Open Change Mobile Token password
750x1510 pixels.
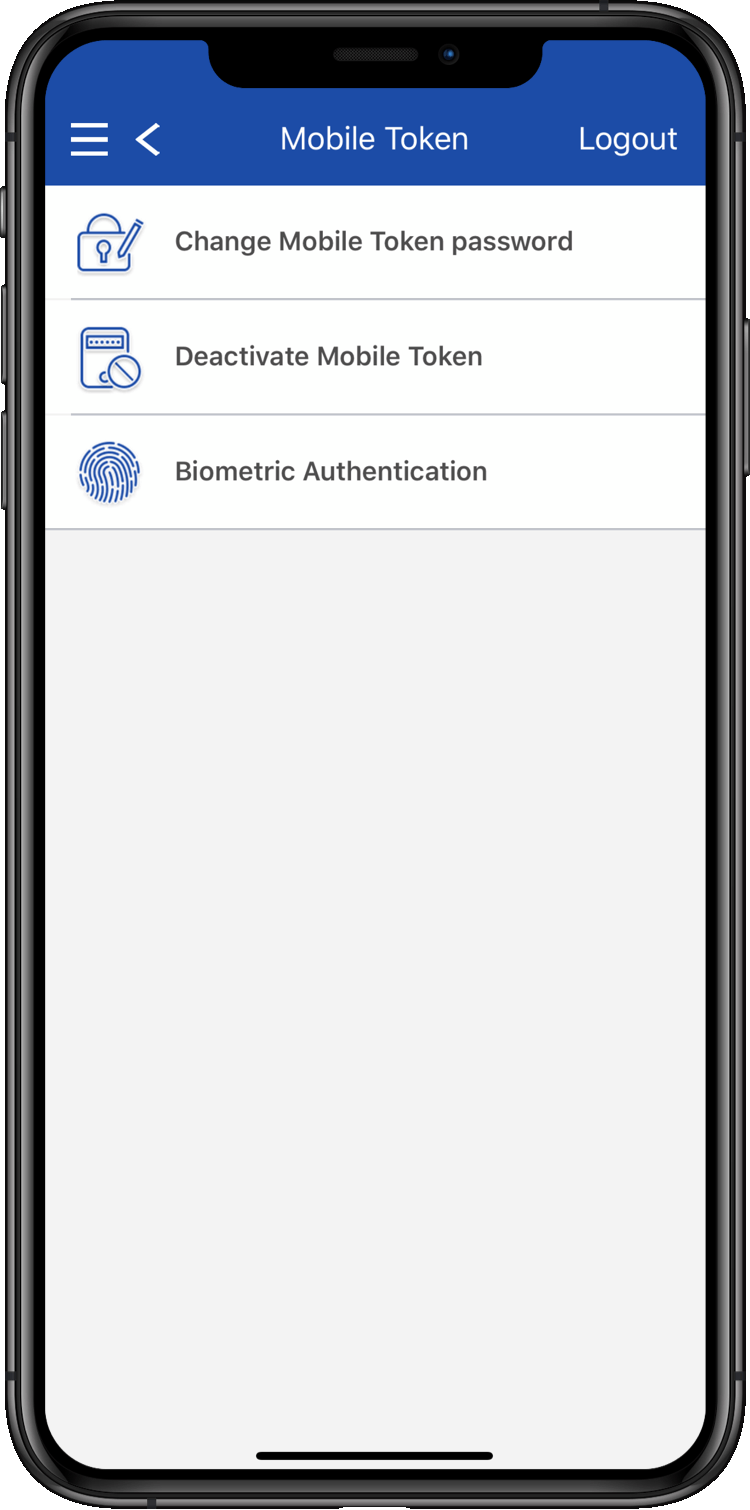coord(374,242)
